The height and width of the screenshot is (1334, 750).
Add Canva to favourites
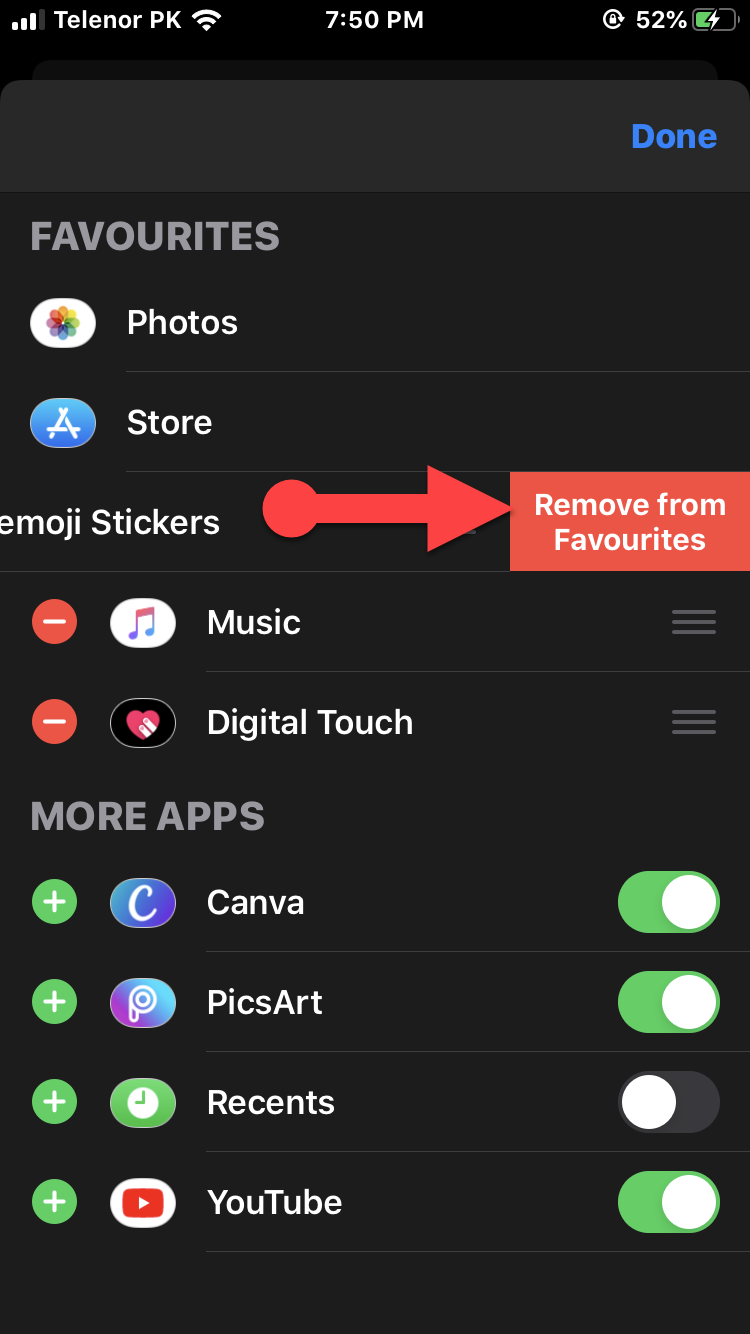55,902
